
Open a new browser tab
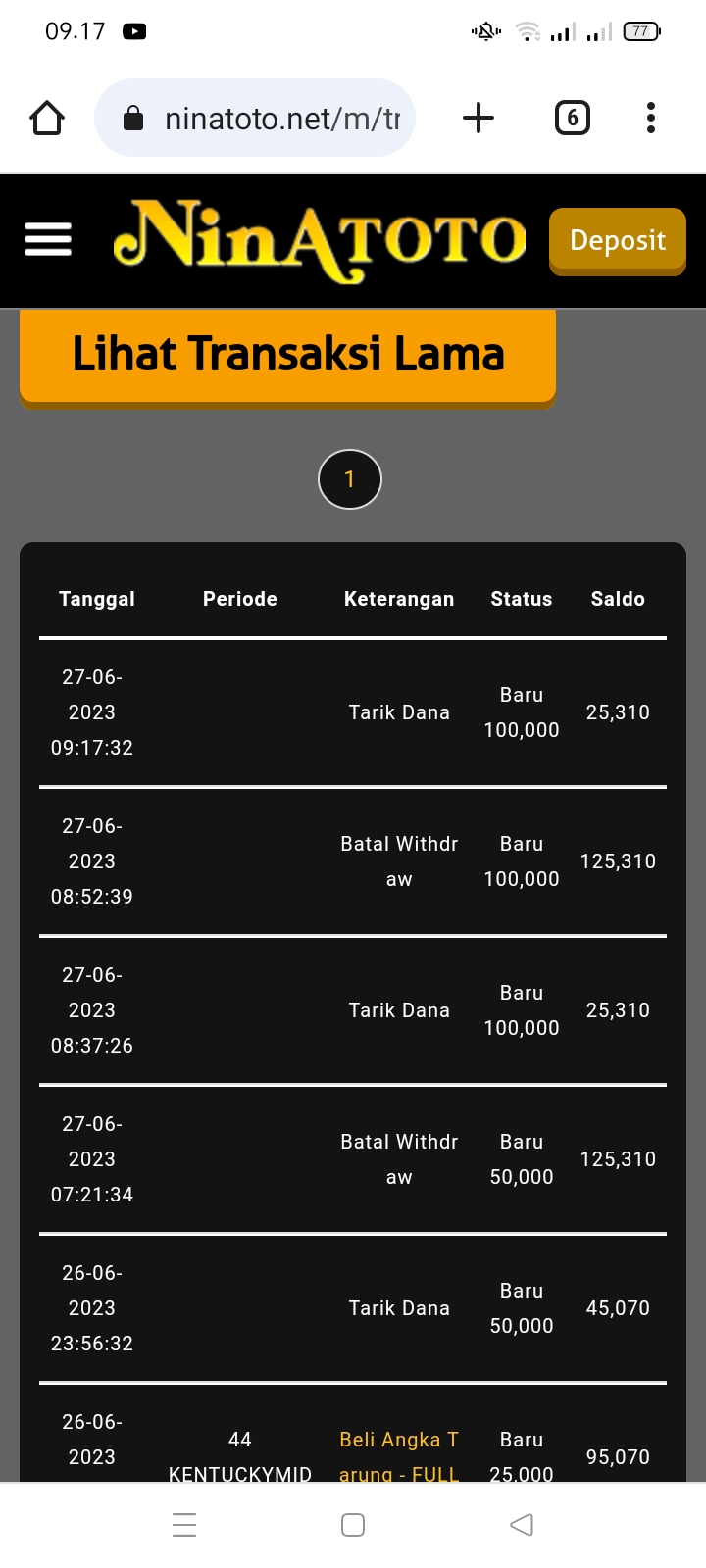point(479,119)
